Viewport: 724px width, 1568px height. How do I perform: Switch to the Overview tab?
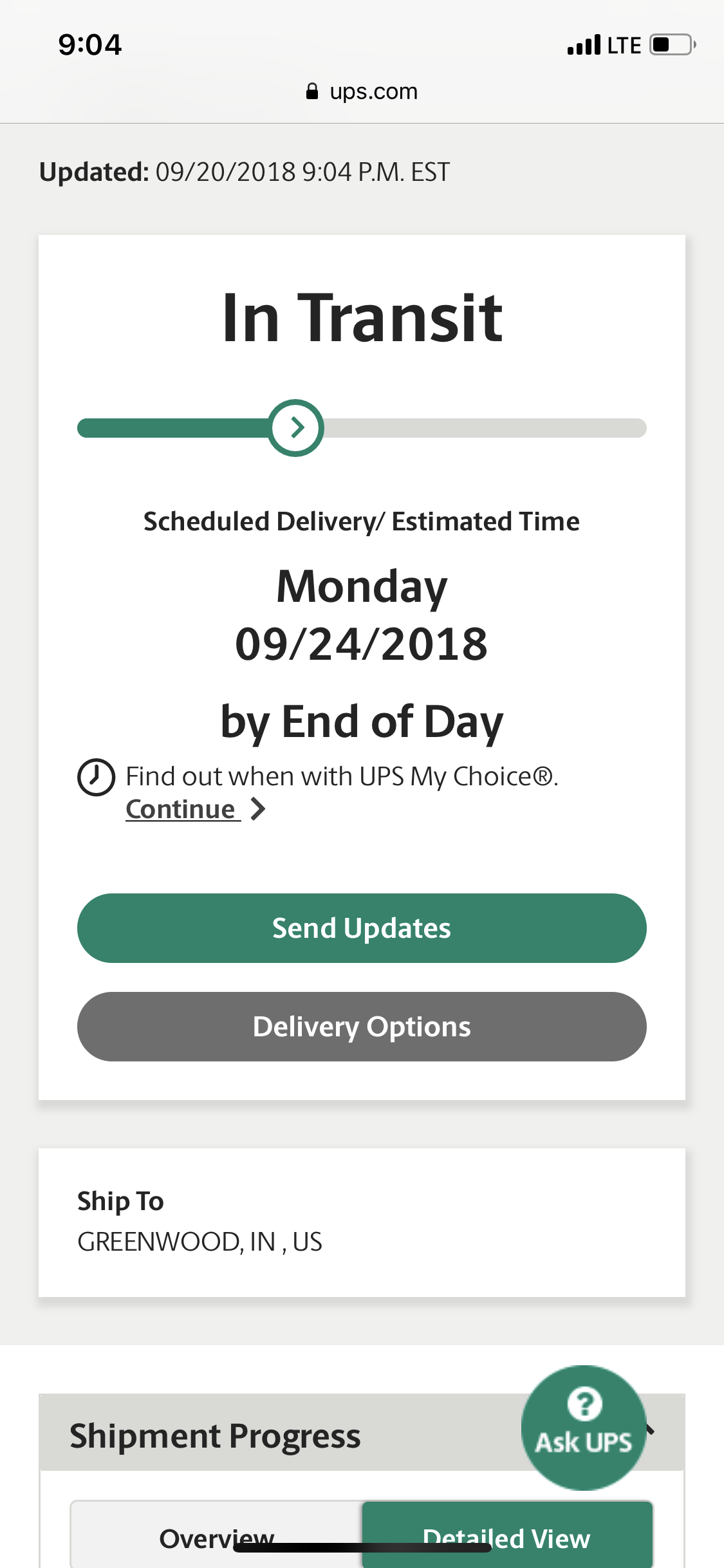(x=216, y=1537)
